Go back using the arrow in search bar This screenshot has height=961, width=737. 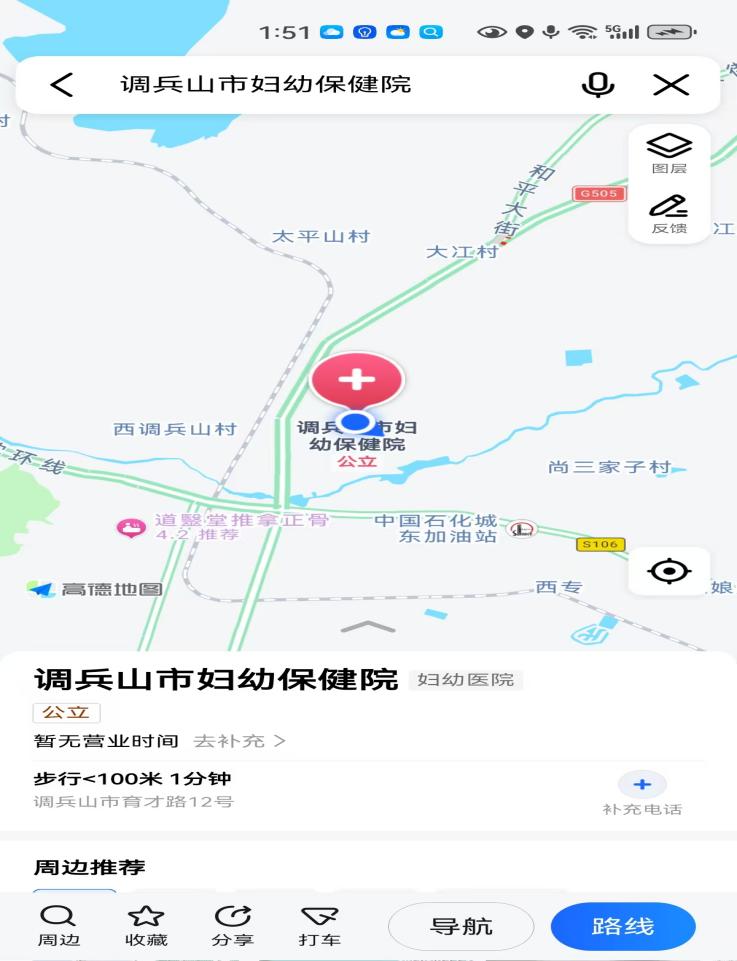(x=61, y=85)
